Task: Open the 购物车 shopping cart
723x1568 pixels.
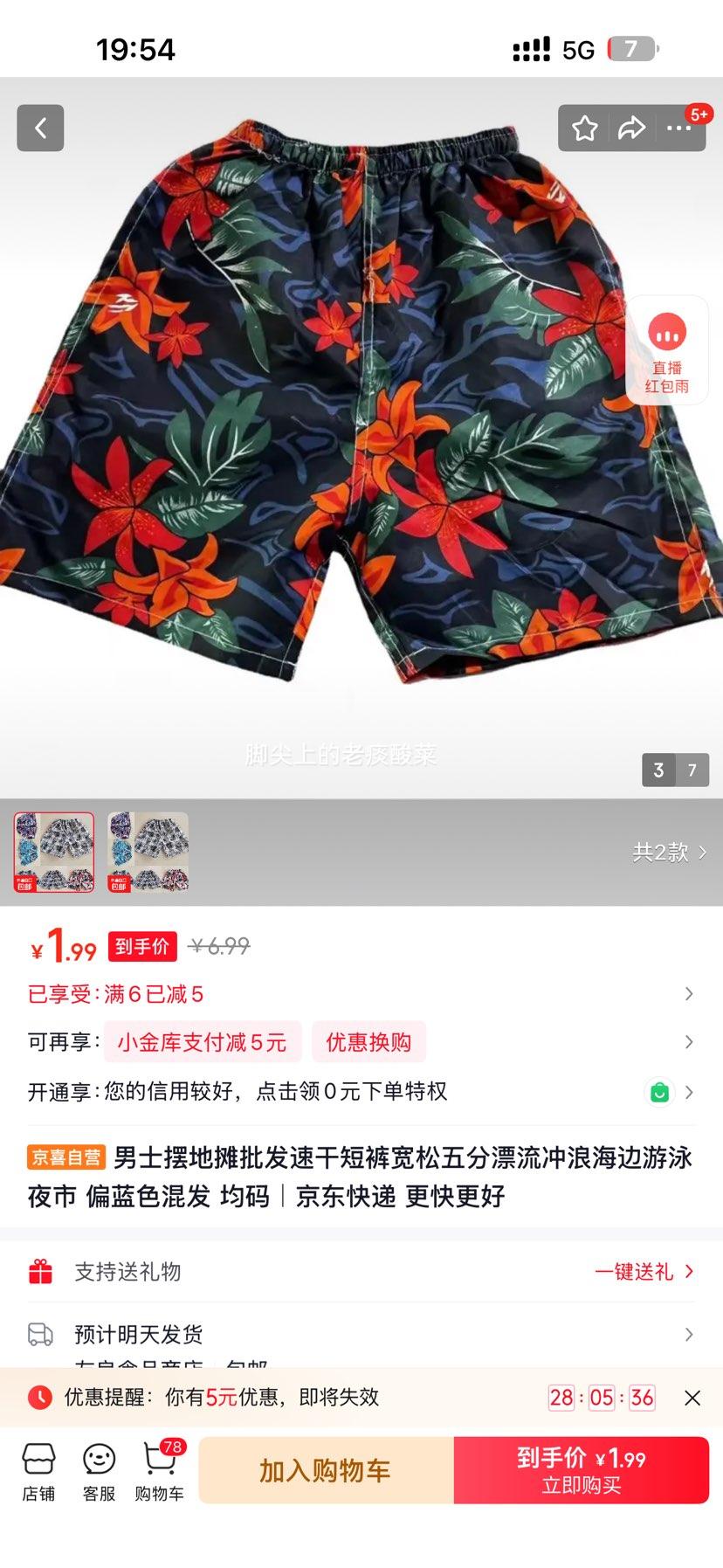Action: tap(160, 1471)
